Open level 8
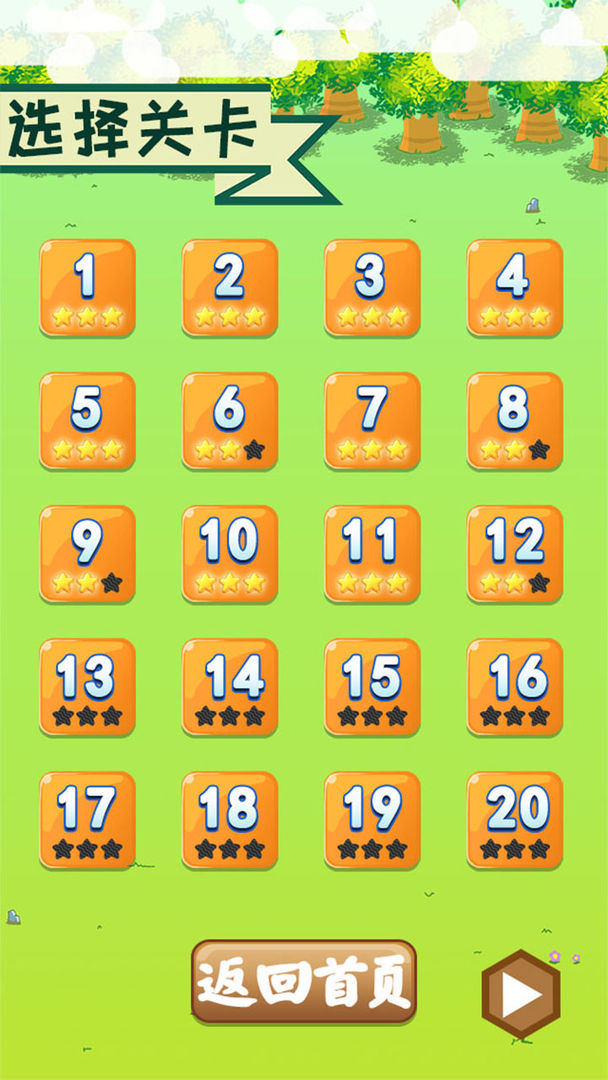 (x=514, y=420)
